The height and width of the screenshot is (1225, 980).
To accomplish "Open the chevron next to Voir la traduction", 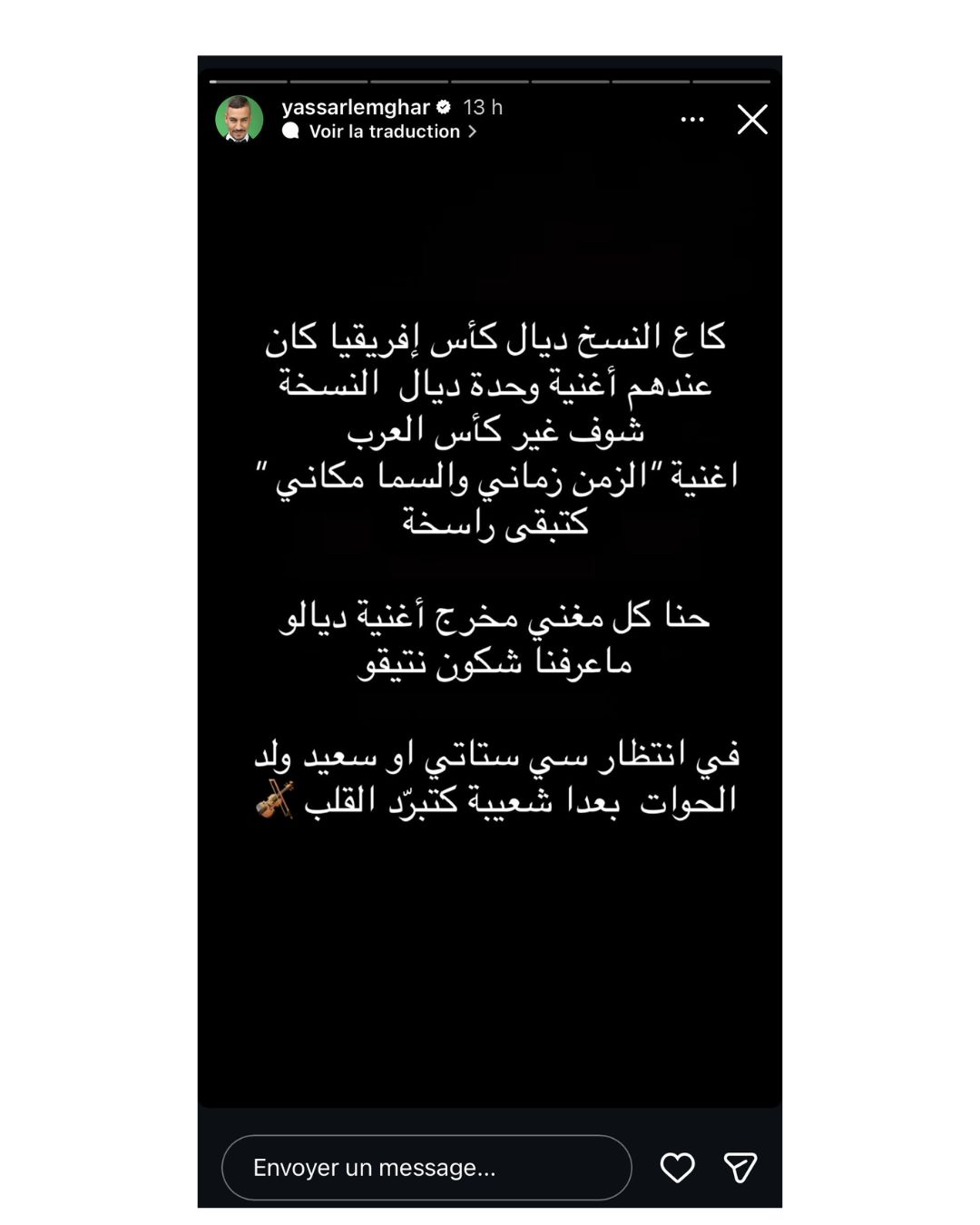I will (x=471, y=131).
